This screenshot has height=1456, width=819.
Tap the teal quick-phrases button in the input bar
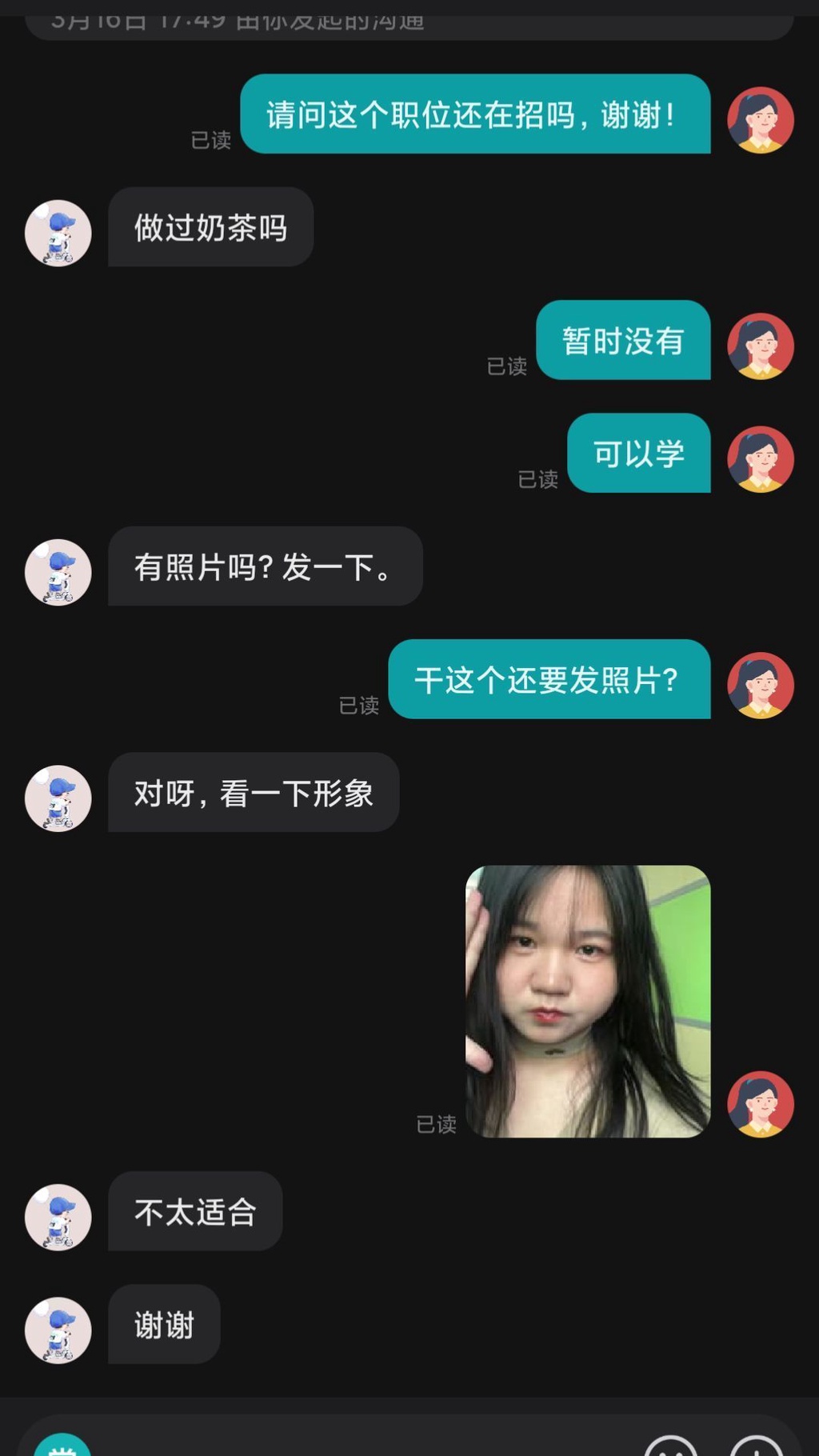62,1448
